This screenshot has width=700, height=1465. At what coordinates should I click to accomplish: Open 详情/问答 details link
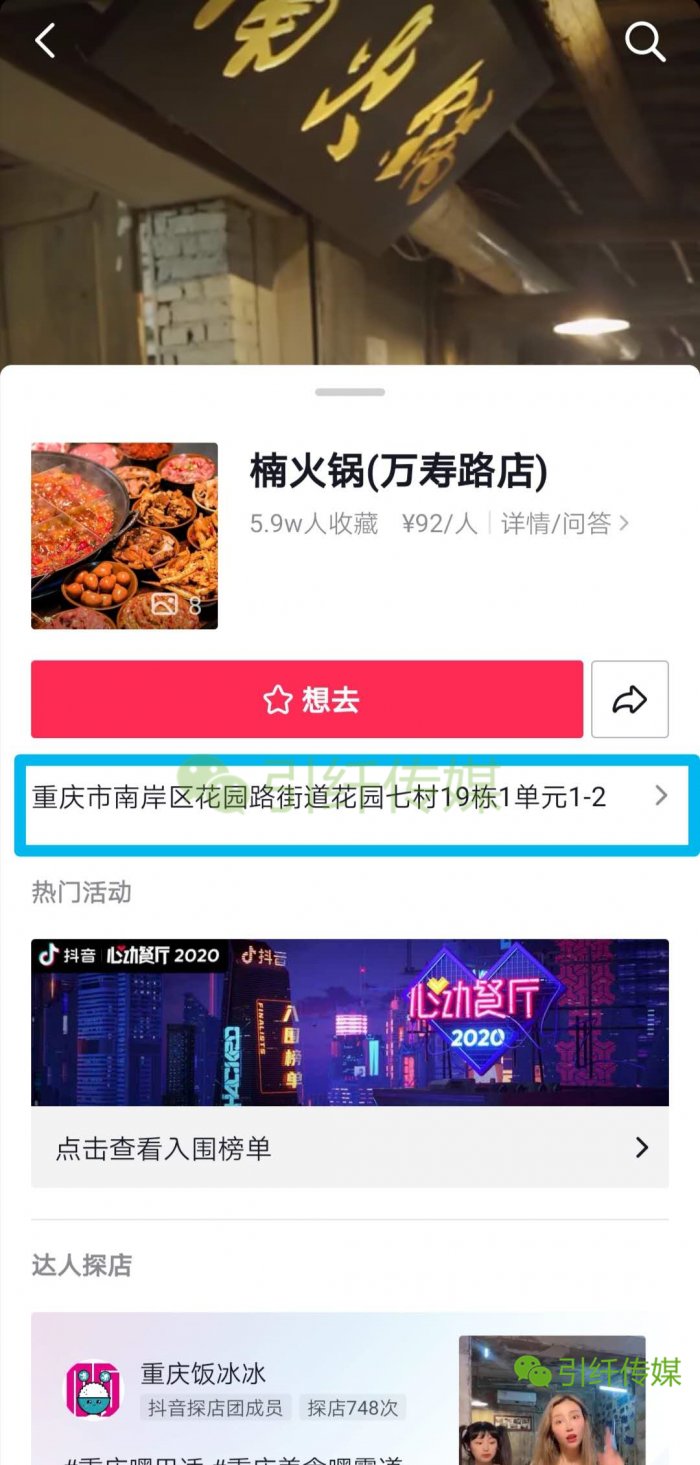tap(565, 523)
